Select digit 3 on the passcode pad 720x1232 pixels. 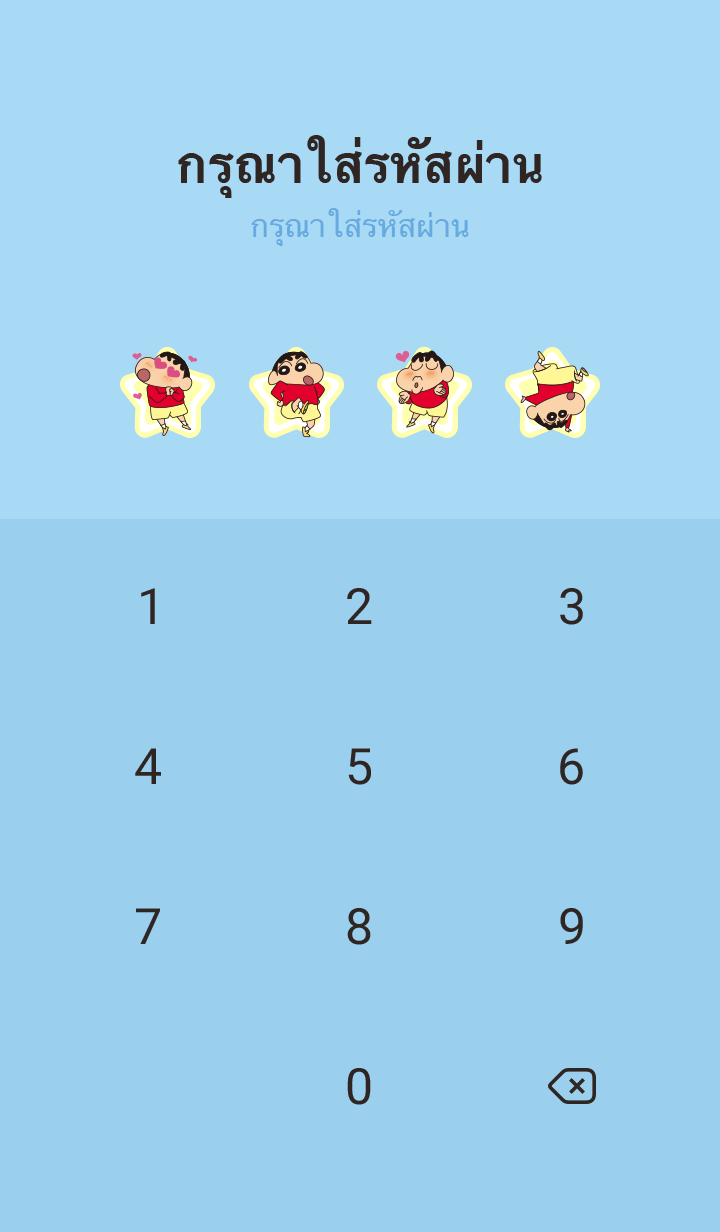(571, 607)
